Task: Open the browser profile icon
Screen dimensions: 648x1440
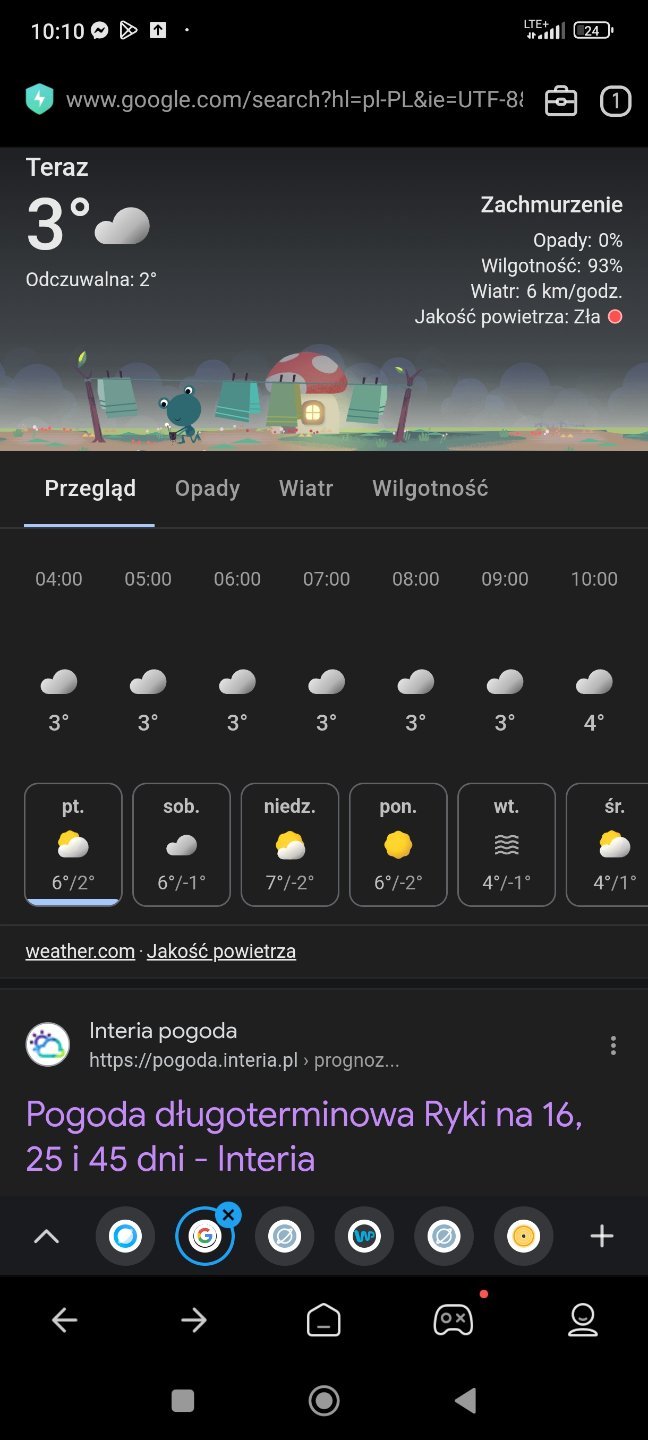Action: 582,1321
